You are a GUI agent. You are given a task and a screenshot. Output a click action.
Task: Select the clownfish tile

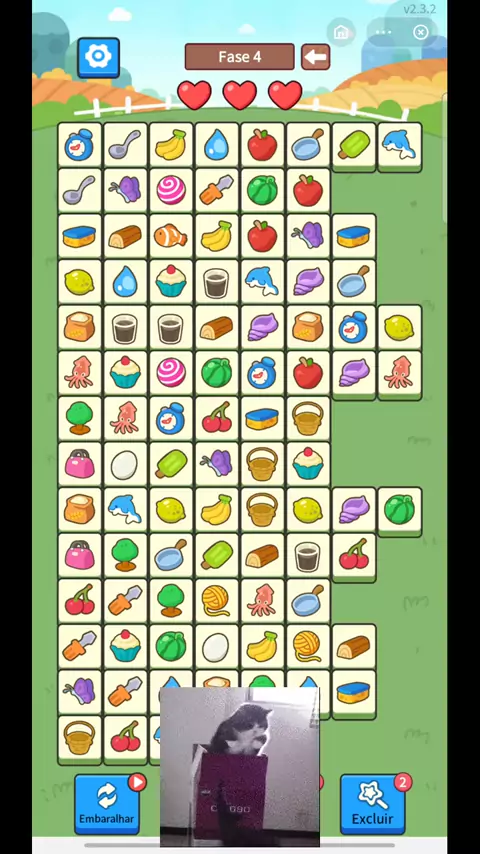point(171,236)
